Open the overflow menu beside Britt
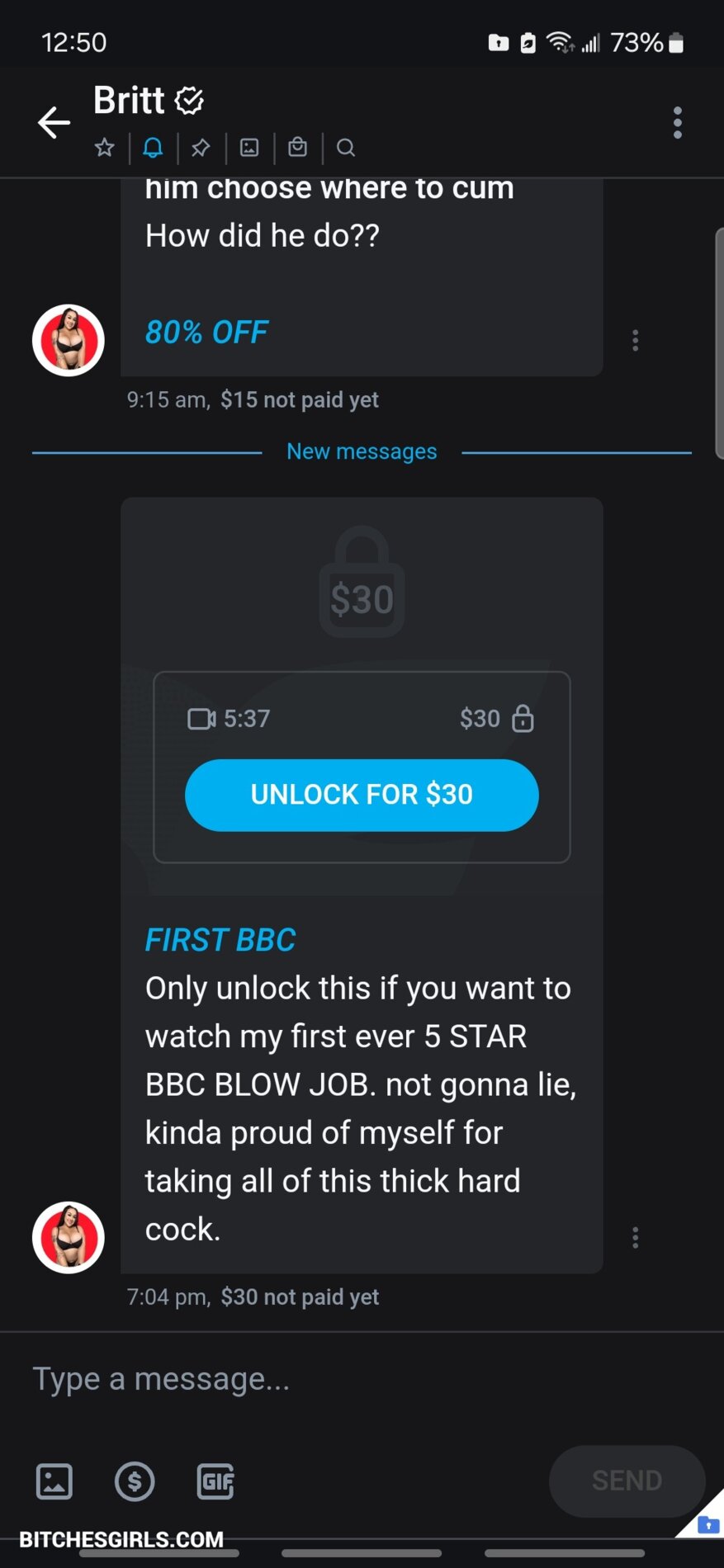The width and height of the screenshot is (724, 1568). [677, 123]
